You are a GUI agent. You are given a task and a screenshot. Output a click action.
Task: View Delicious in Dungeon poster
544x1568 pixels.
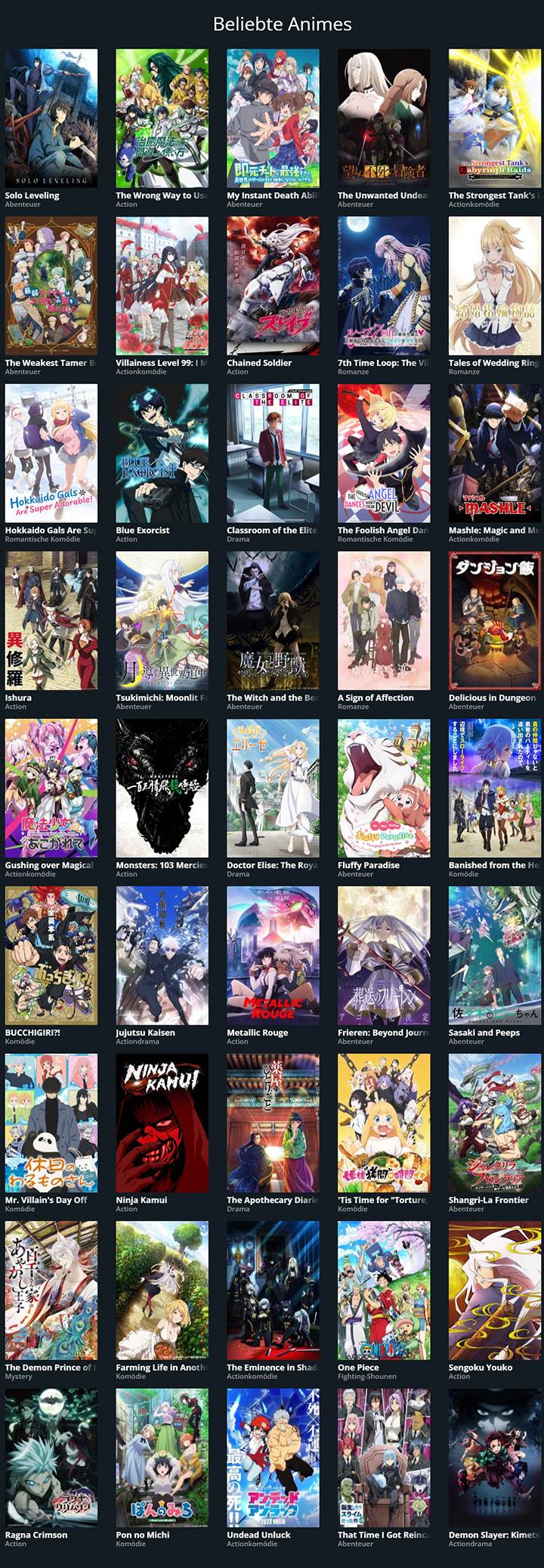[x=494, y=620]
